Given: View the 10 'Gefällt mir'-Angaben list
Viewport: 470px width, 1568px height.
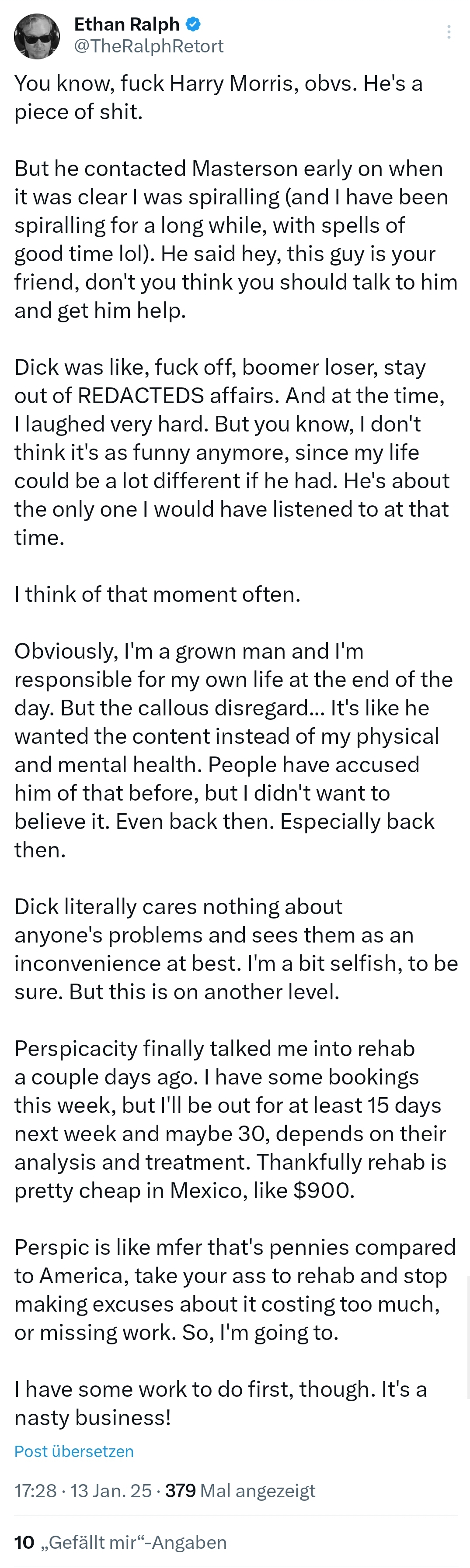Looking at the screenshot, I should (x=121, y=1542).
